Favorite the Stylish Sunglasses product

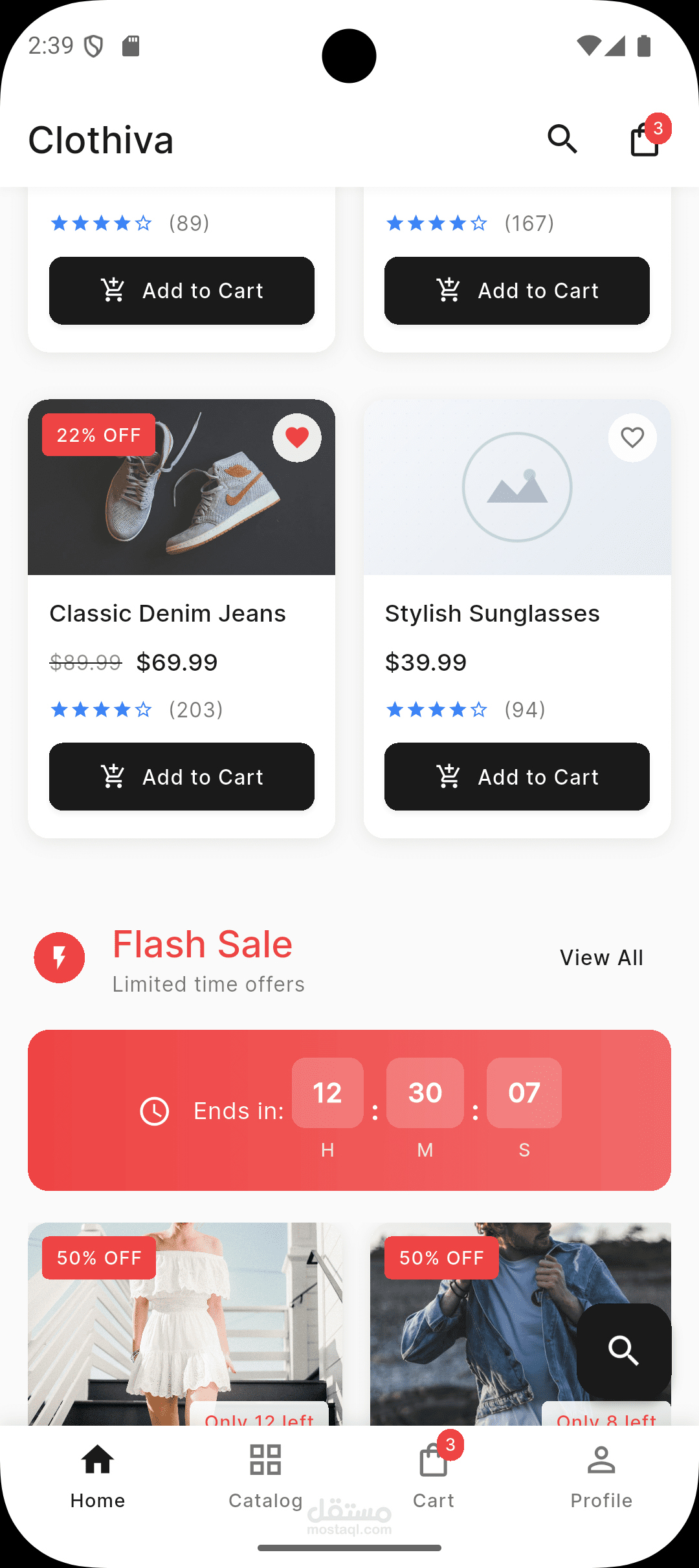pos(632,438)
